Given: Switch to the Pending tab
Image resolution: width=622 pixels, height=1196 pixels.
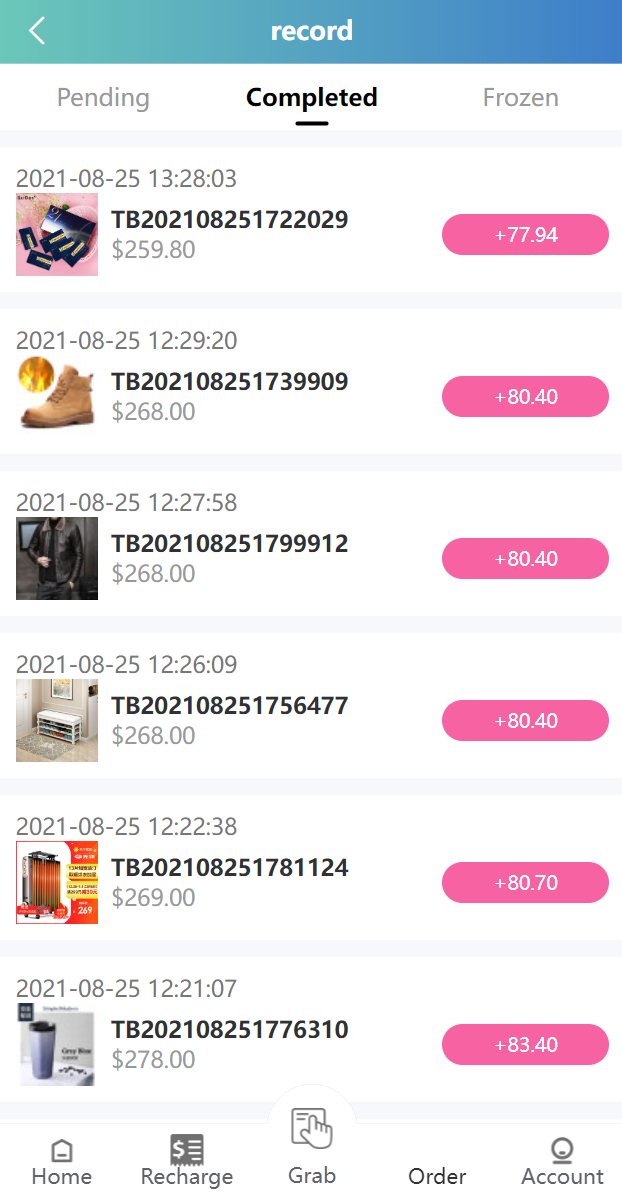Looking at the screenshot, I should tap(103, 97).
